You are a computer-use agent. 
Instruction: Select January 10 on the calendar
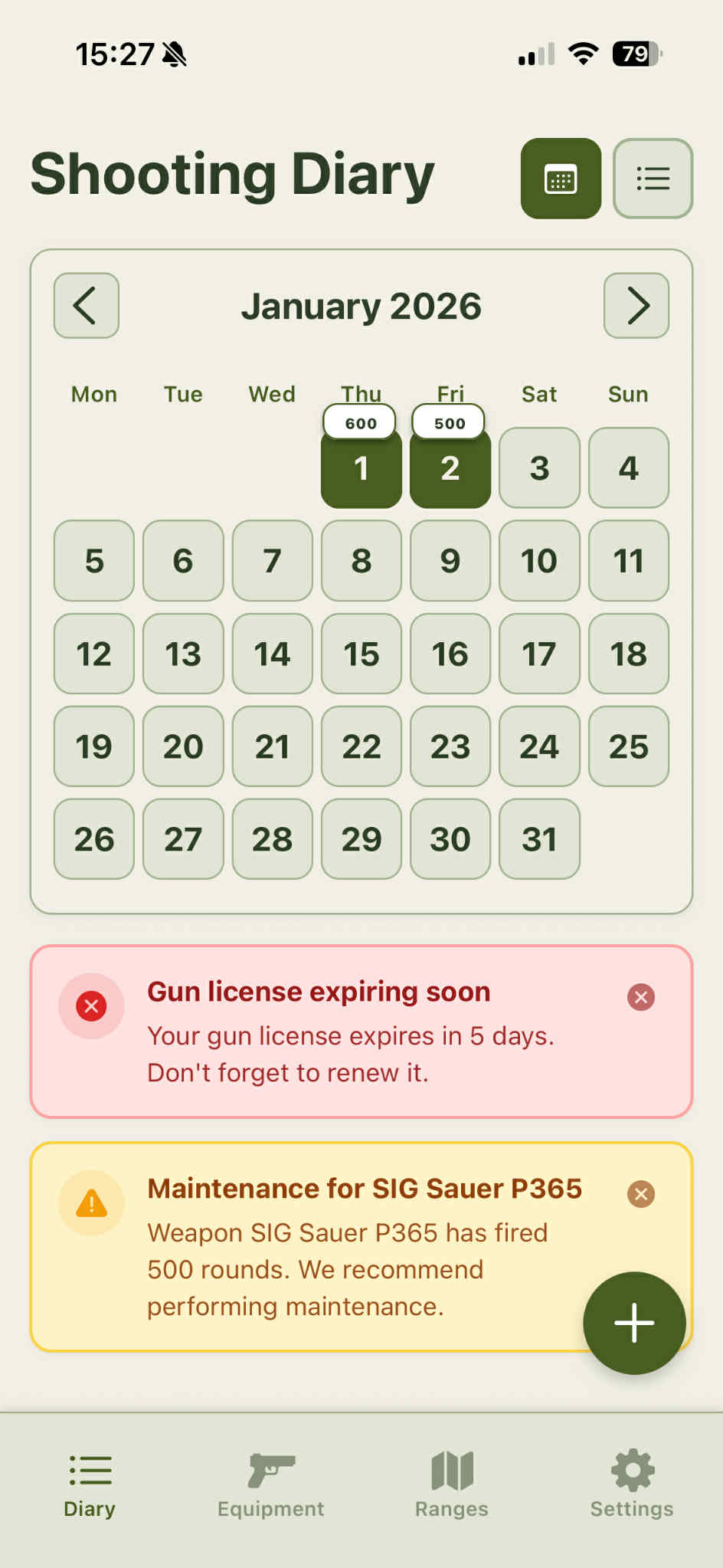point(538,561)
